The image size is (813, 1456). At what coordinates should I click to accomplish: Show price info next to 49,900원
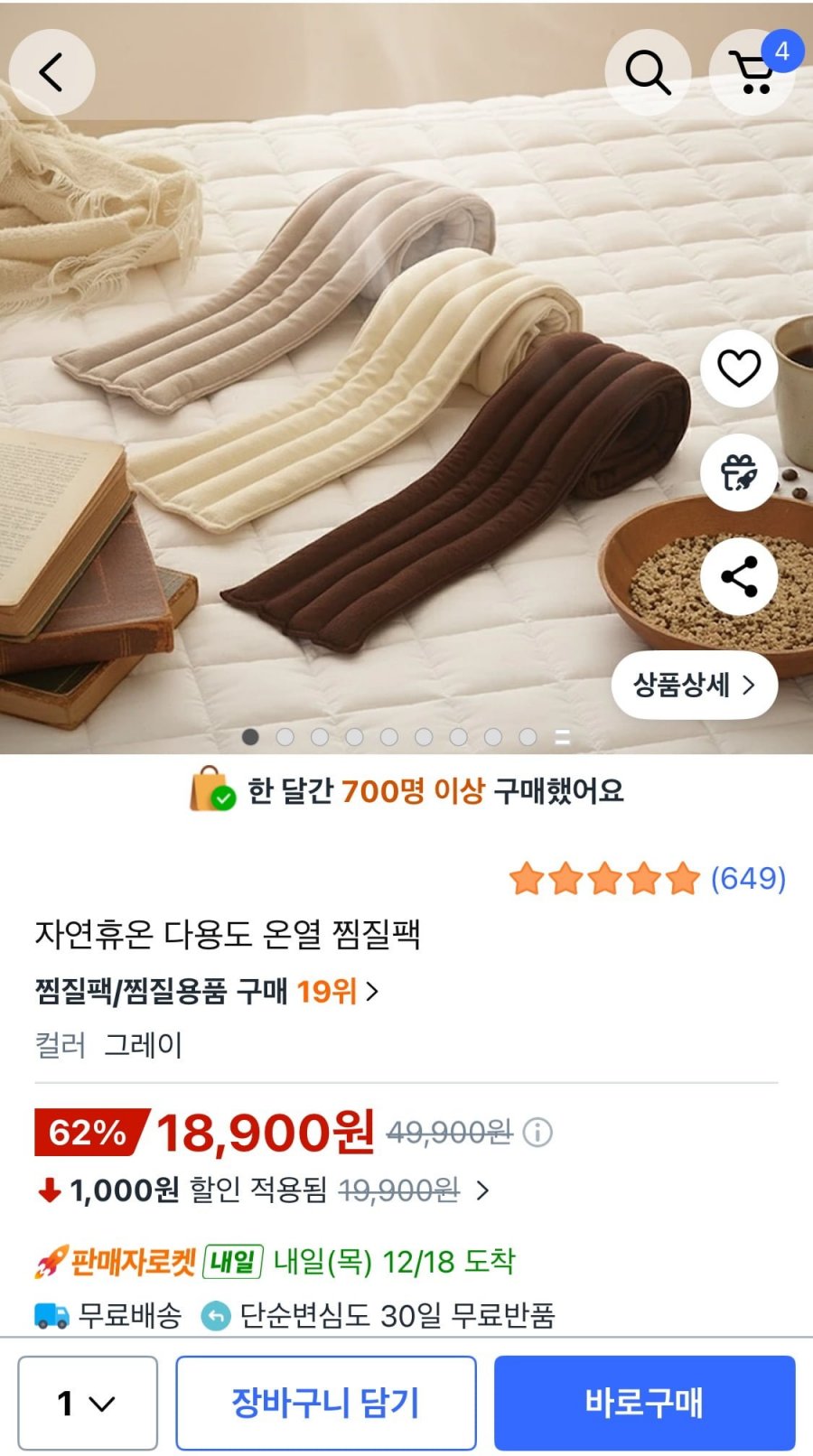point(537,1132)
